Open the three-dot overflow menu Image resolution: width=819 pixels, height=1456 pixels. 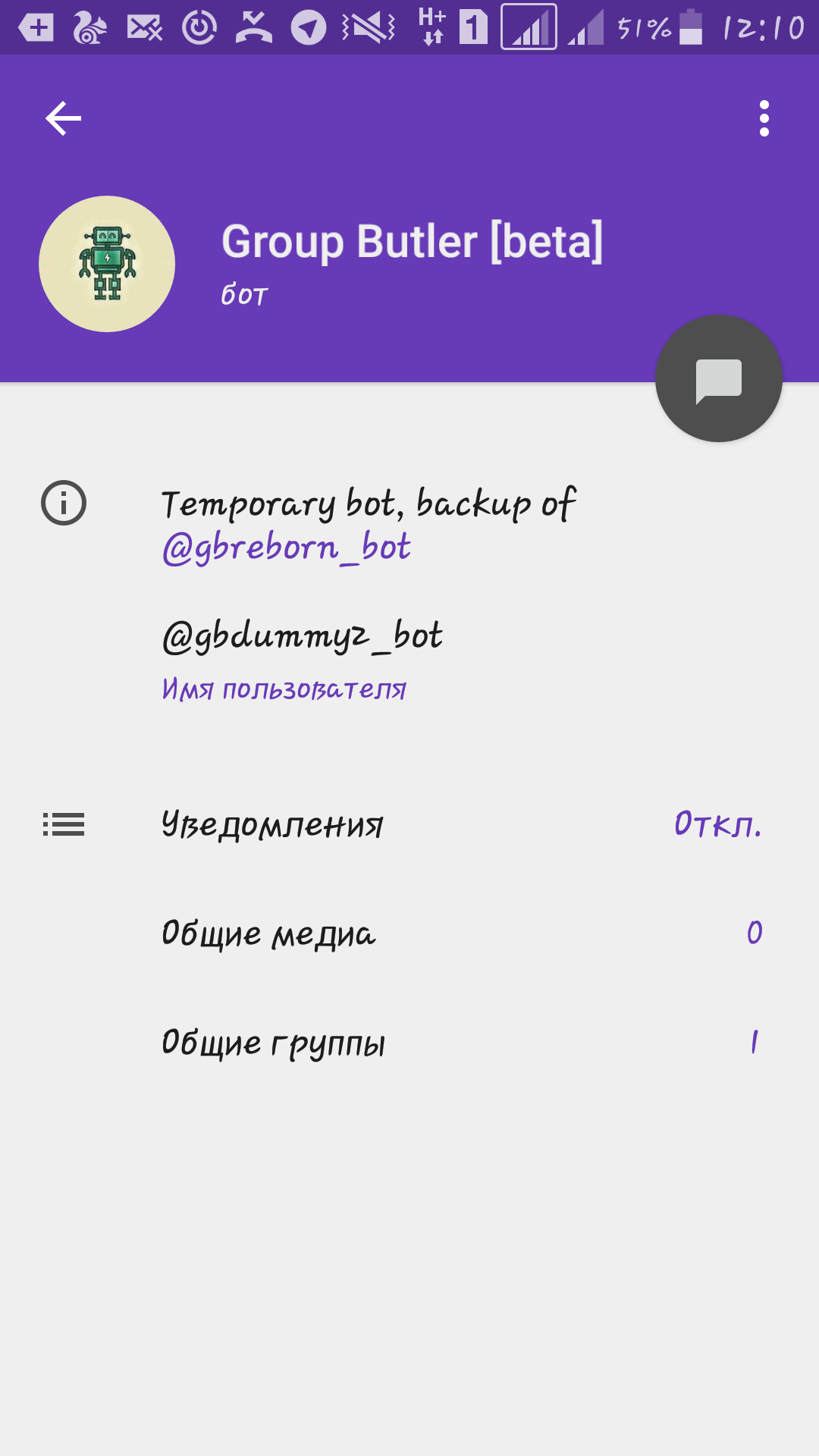[x=764, y=119]
